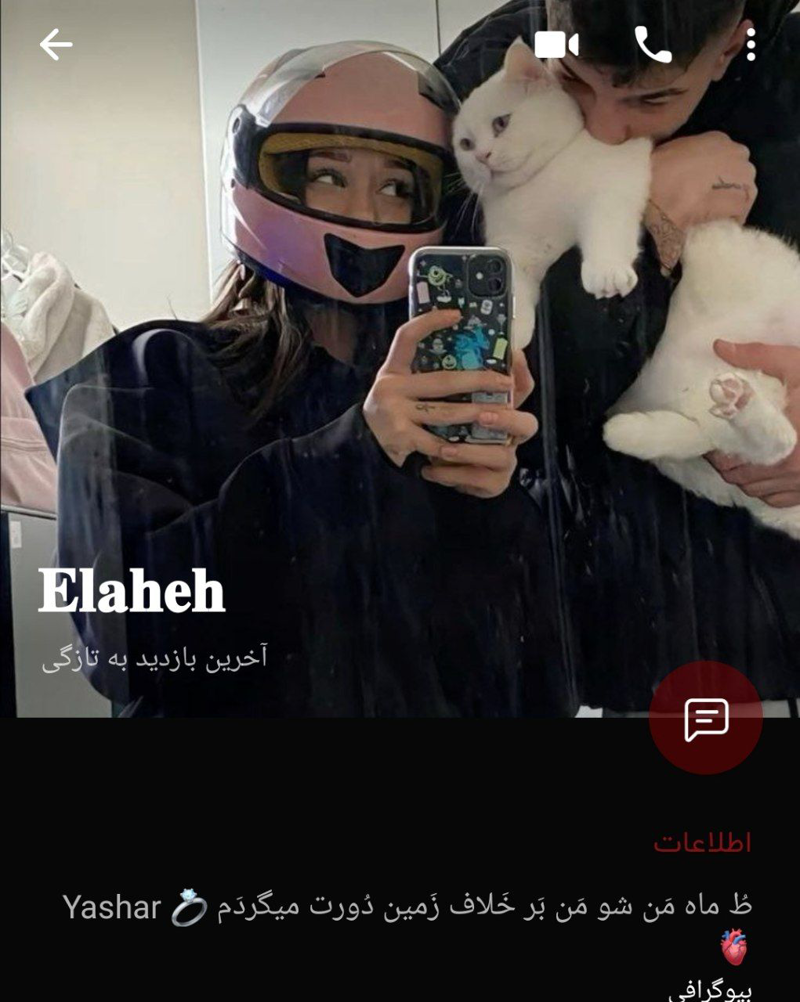Open the three-dot overflow menu
The width and height of the screenshot is (800, 1002).
751,44
